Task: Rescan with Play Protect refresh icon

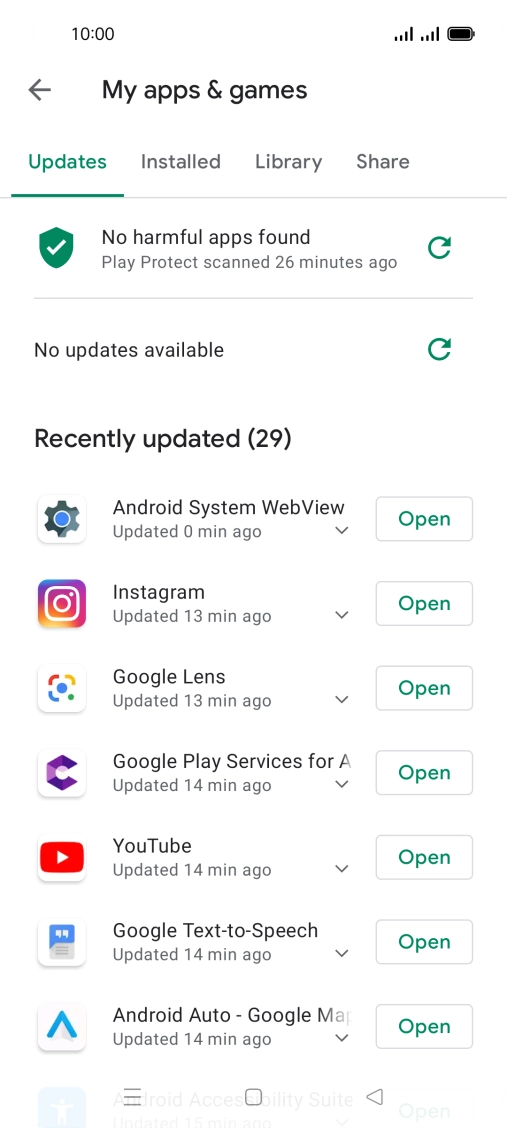Action: click(x=439, y=248)
